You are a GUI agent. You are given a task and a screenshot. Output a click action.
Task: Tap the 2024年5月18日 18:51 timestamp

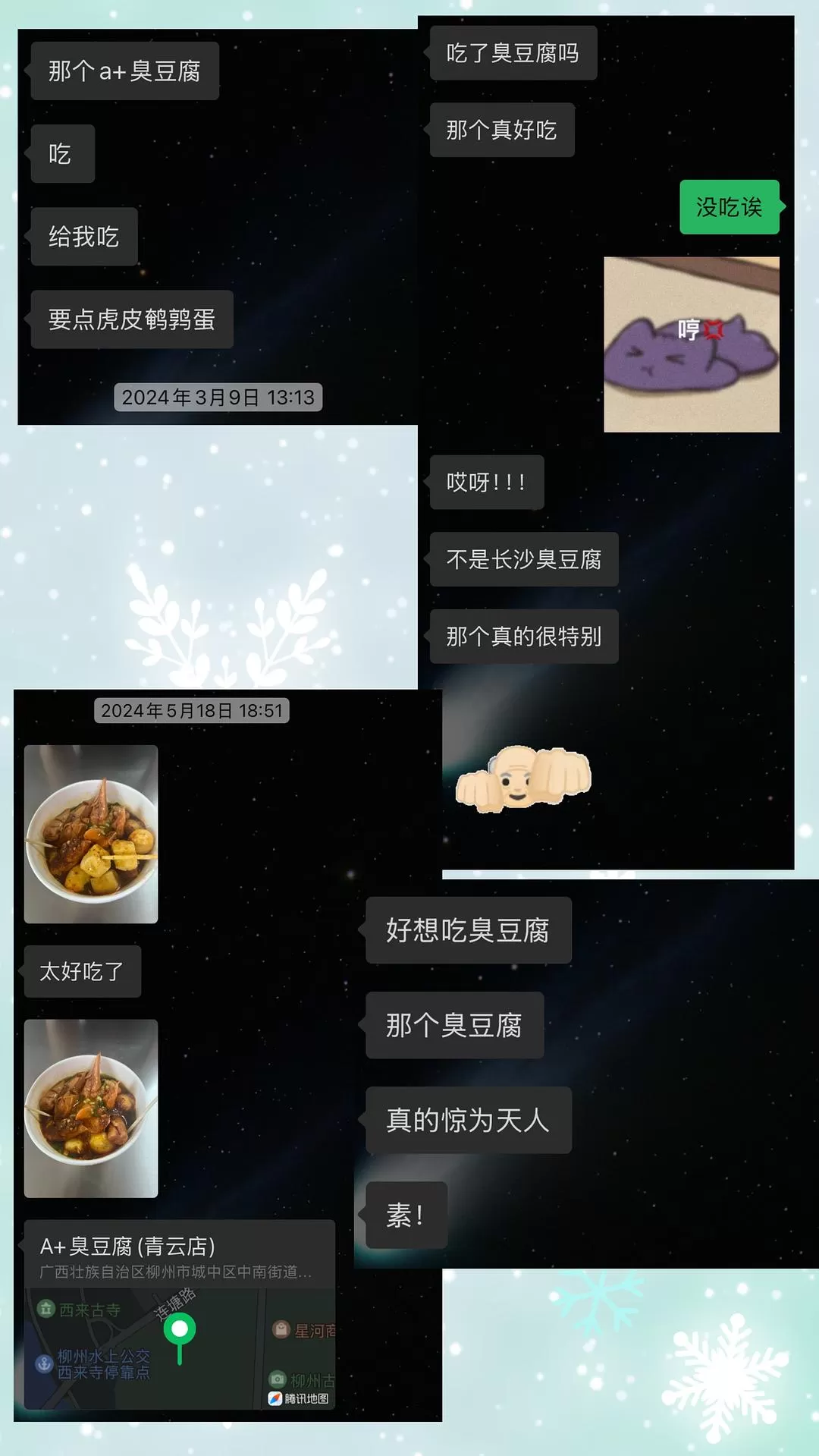[192, 712]
